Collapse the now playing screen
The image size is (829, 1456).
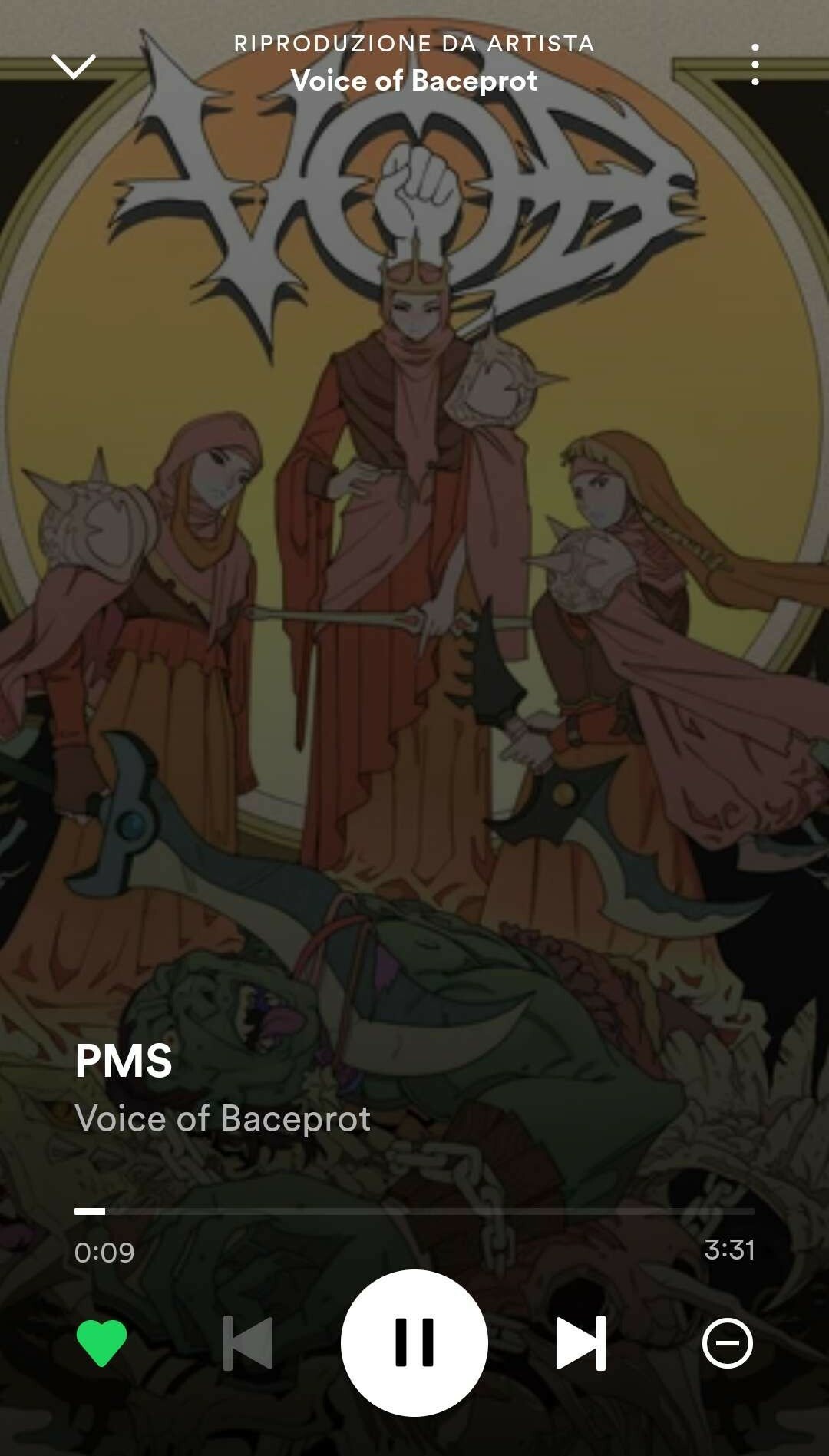coord(74,66)
